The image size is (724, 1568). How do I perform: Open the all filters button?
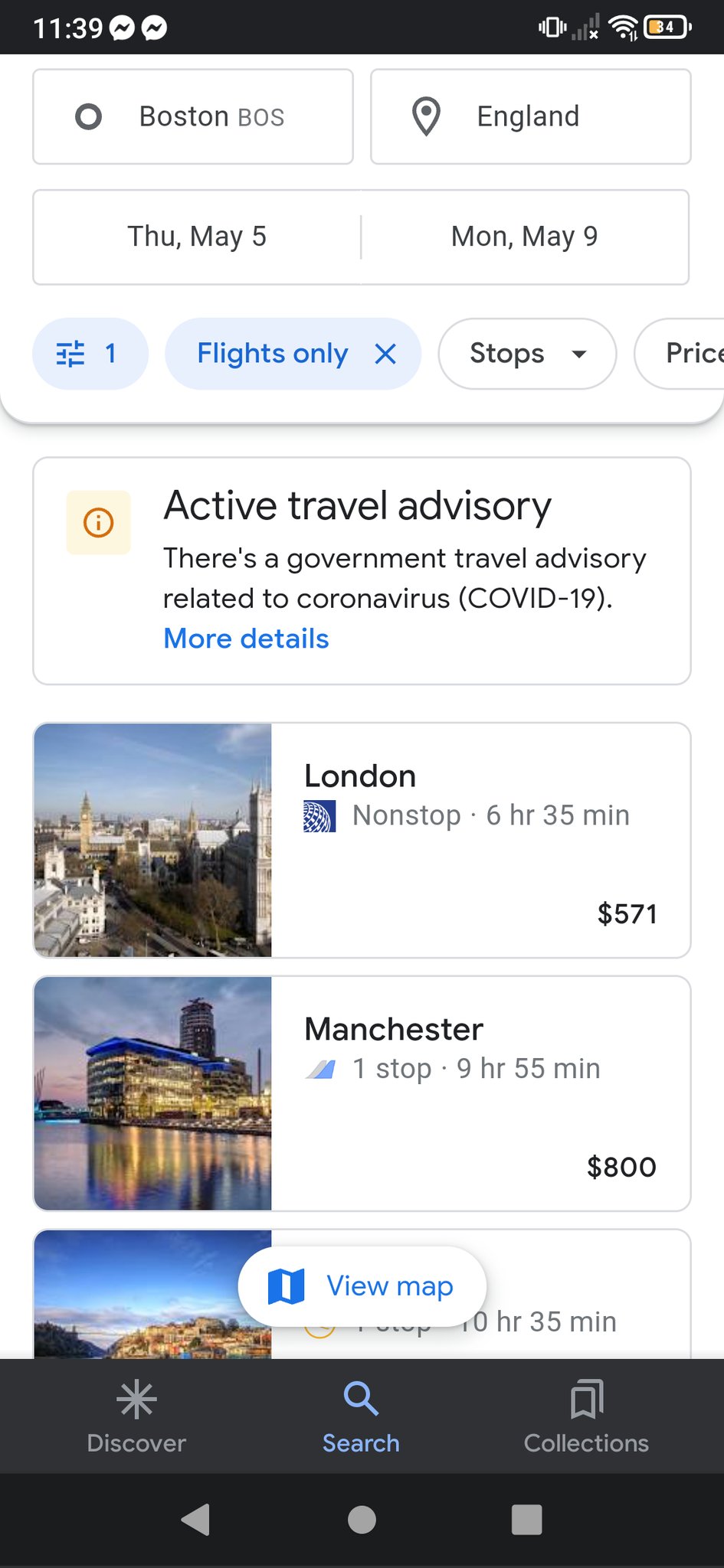[90, 354]
